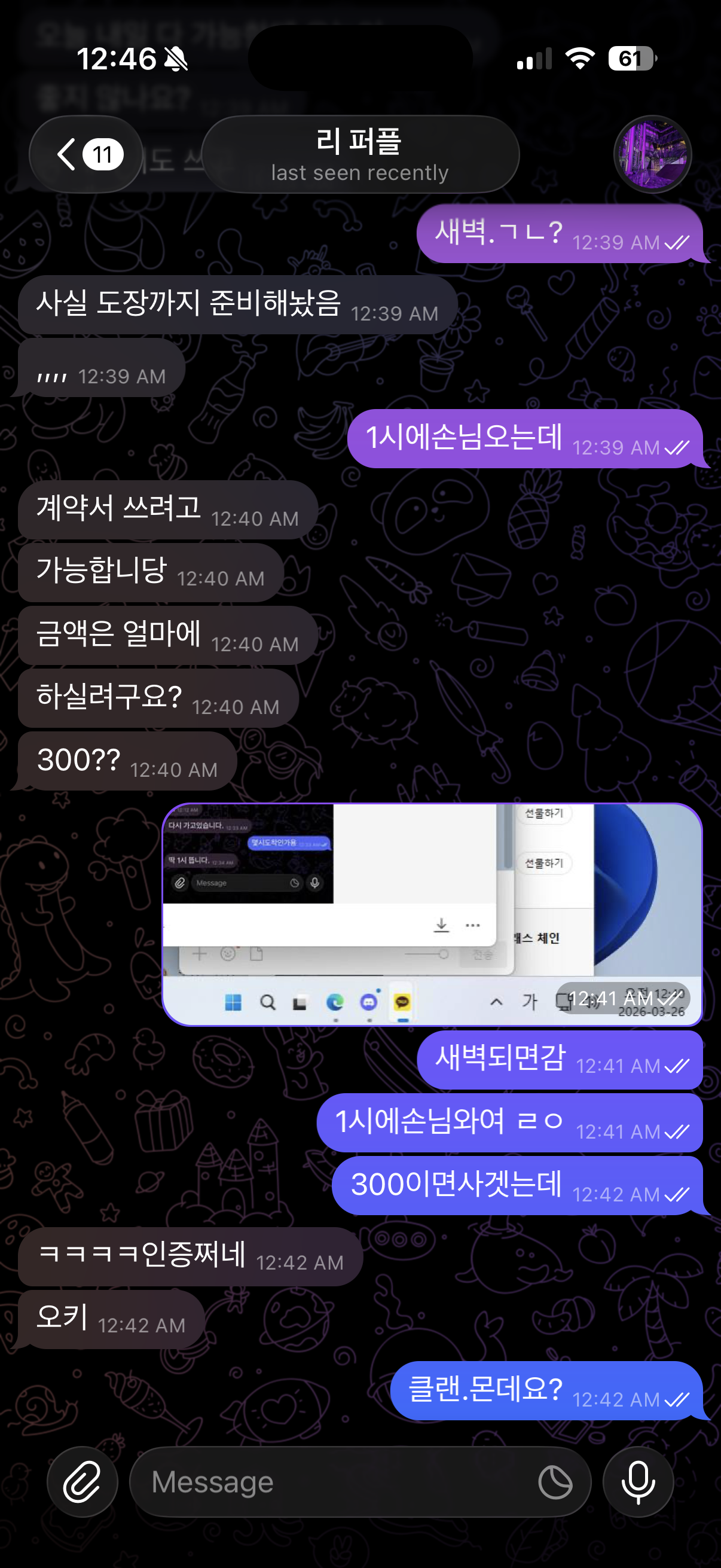Open the contact's profile picture
This screenshot has height=1568, width=721.
click(652, 155)
